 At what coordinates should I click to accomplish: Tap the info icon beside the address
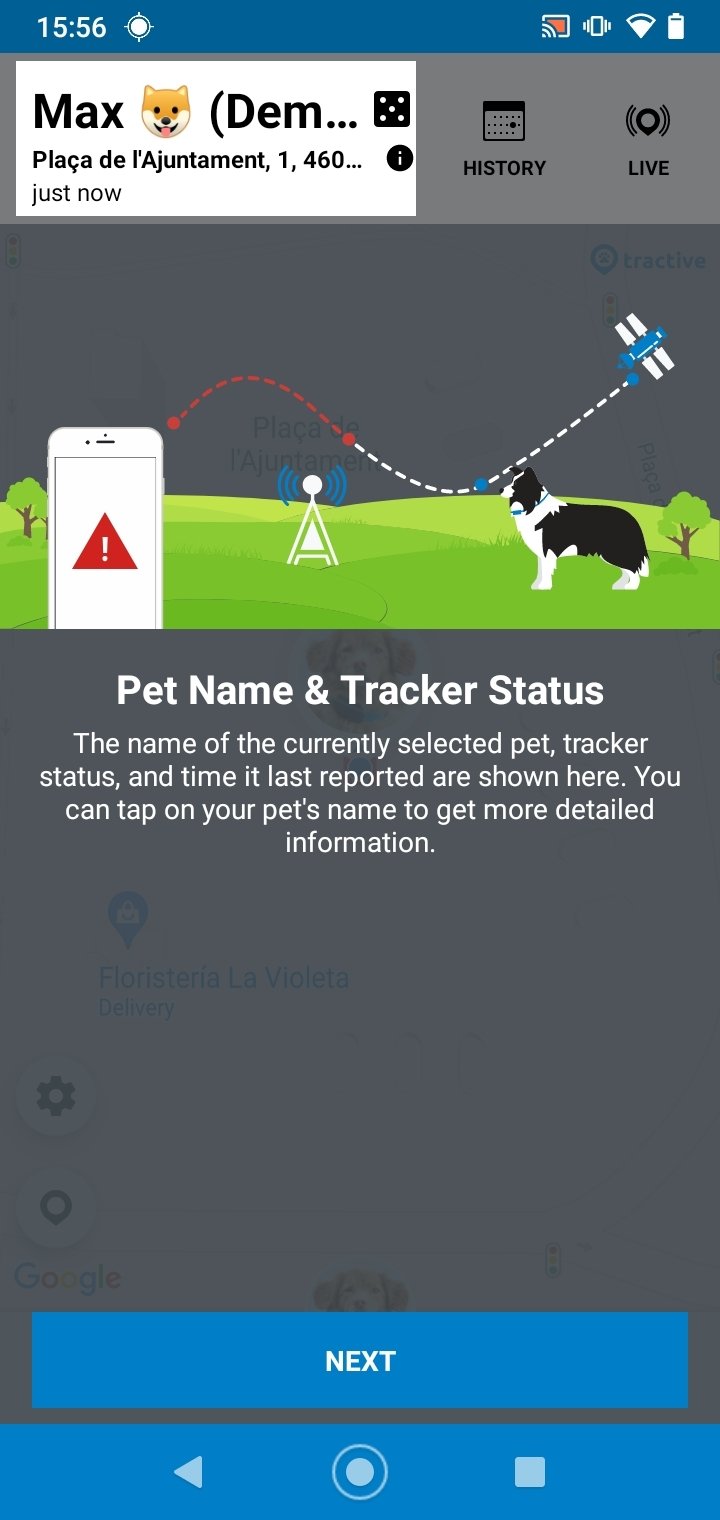coord(399,158)
